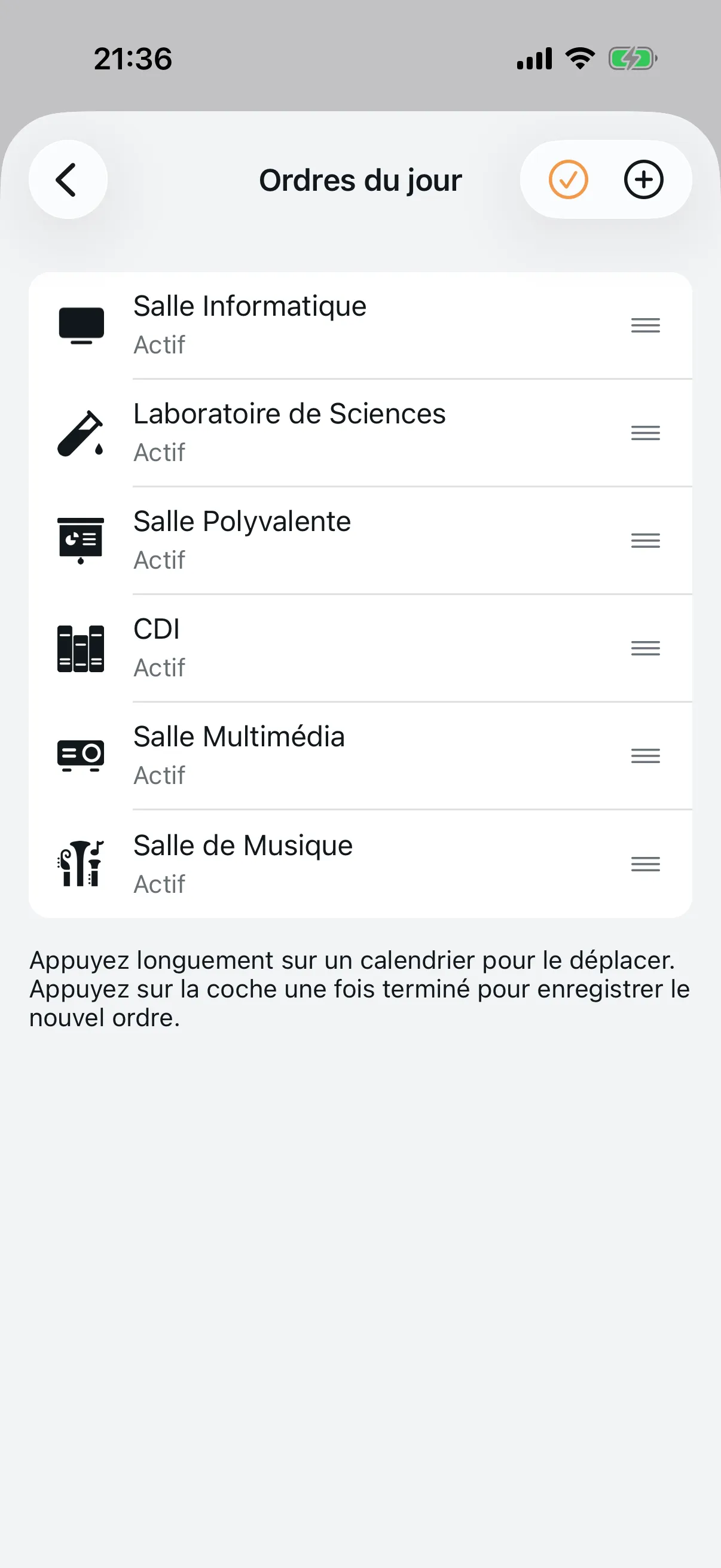Click the drag handle for CDI
Screen dimensions: 721x1568
click(645, 648)
